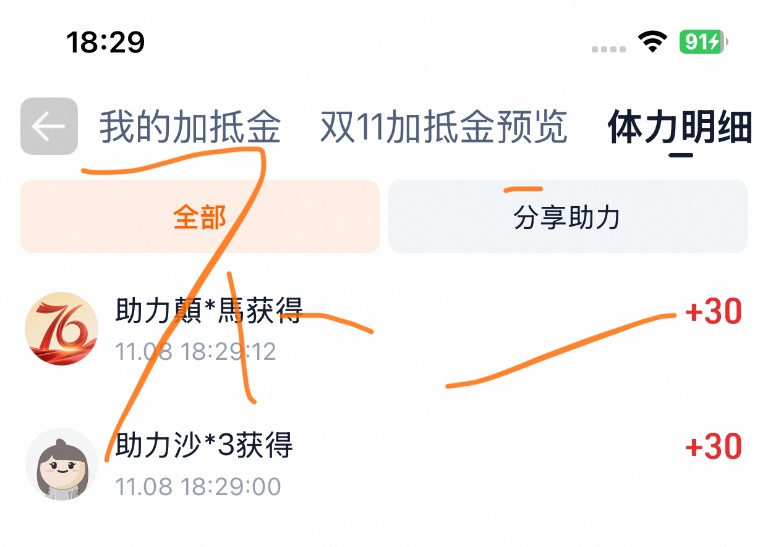This screenshot has height=547, width=768.
Task: Tap the back arrow button
Action: [48, 127]
